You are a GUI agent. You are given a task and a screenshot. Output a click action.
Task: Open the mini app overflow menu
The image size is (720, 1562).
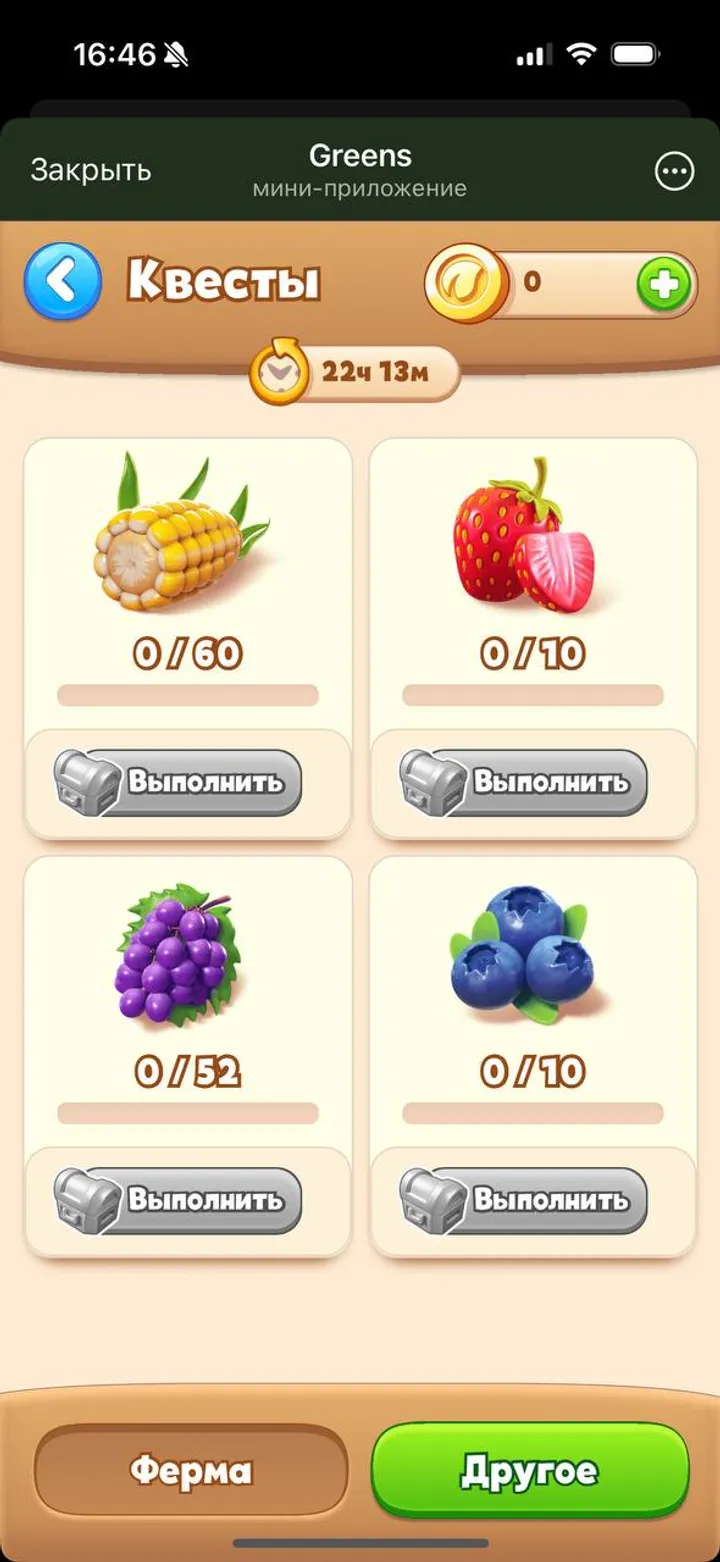674,171
